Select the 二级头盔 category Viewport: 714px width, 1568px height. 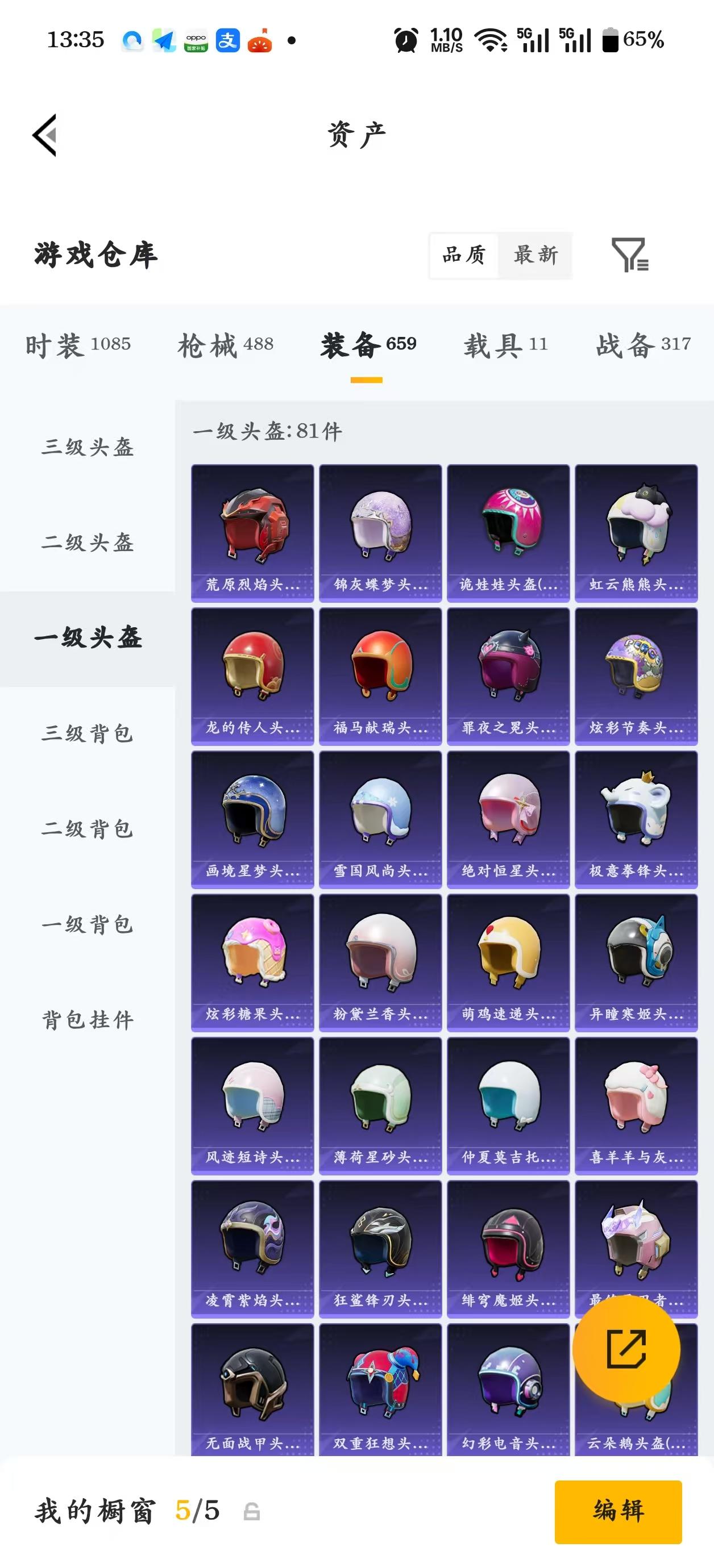88,544
